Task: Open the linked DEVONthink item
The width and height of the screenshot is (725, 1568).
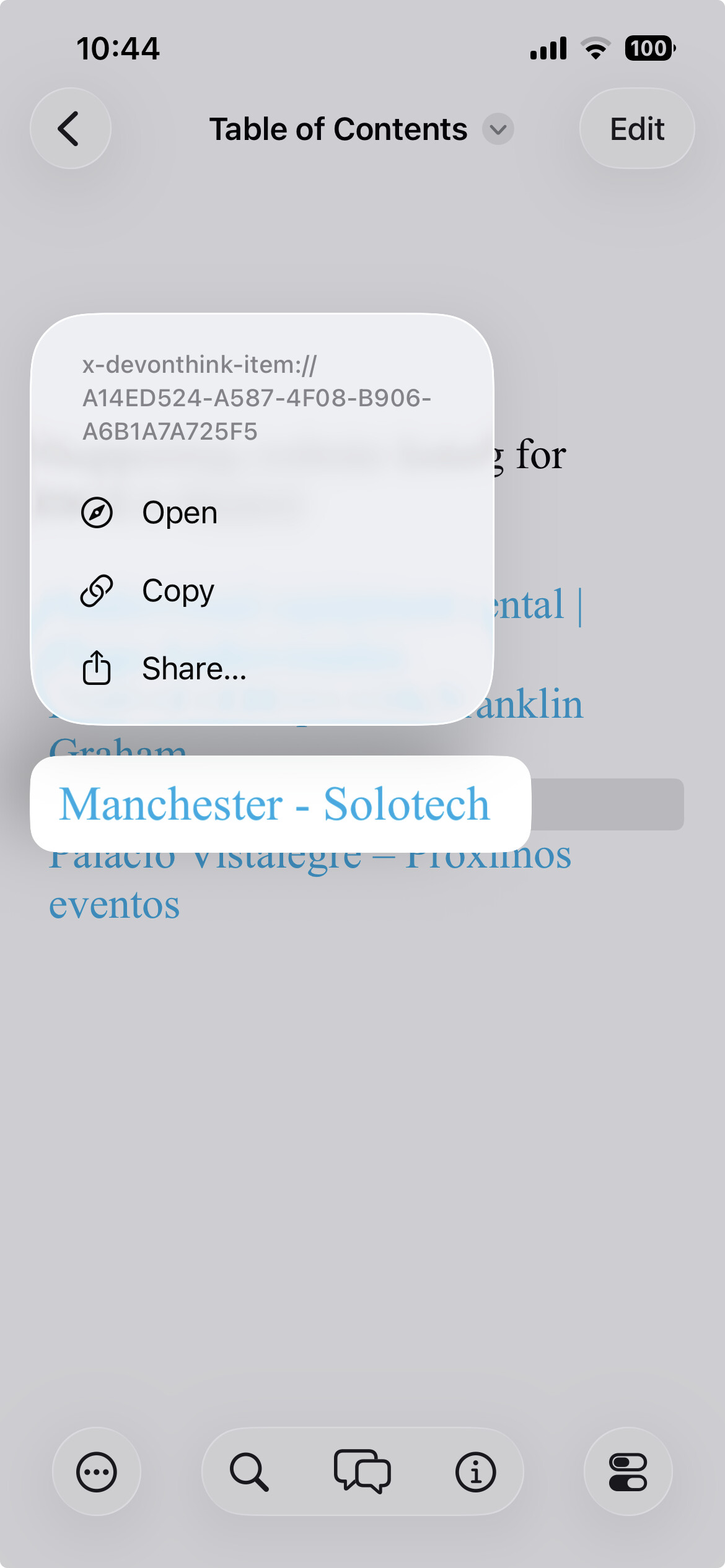Action: click(180, 513)
